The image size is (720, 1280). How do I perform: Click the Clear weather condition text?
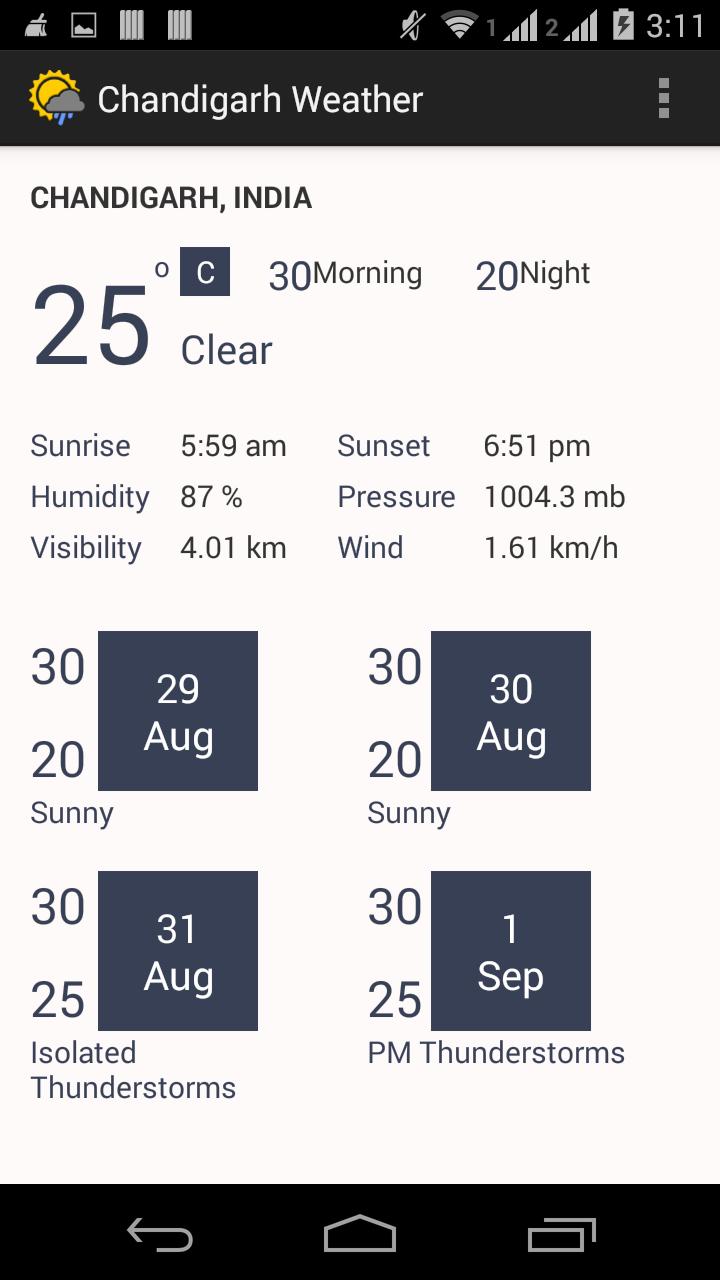click(x=225, y=349)
